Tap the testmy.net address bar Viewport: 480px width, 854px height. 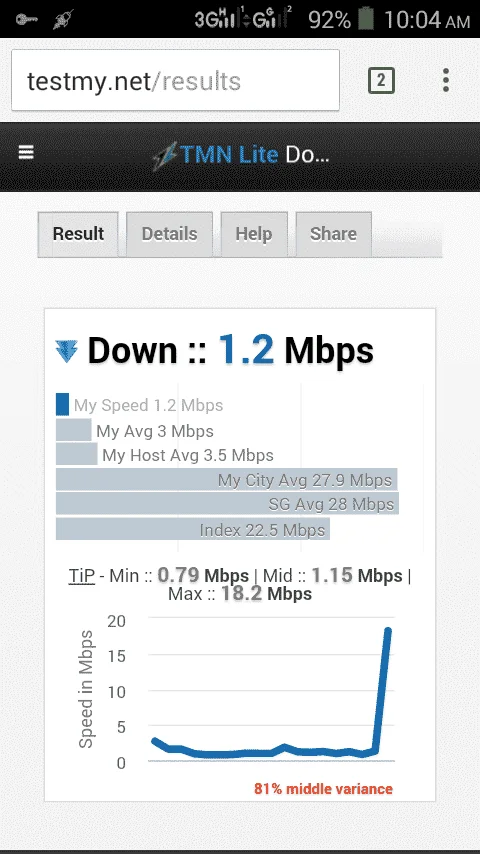coord(175,81)
